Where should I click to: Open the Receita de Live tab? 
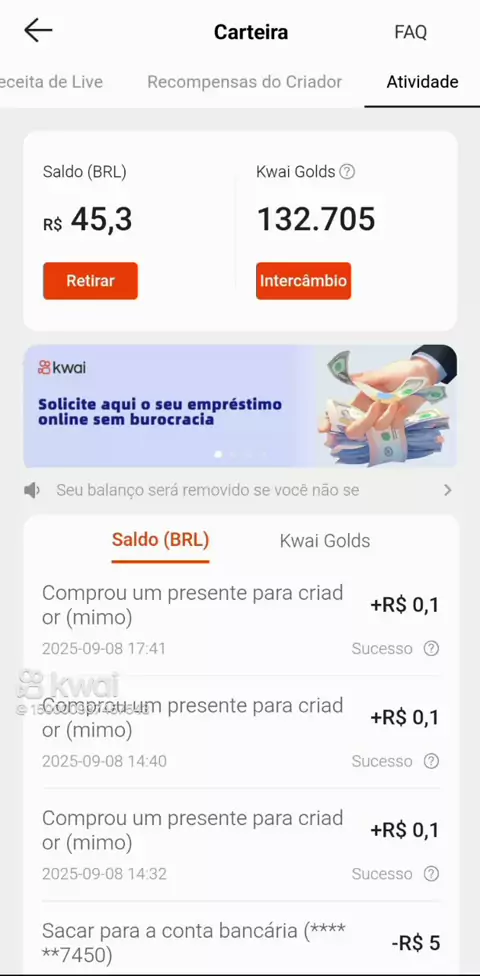tap(52, 82)
